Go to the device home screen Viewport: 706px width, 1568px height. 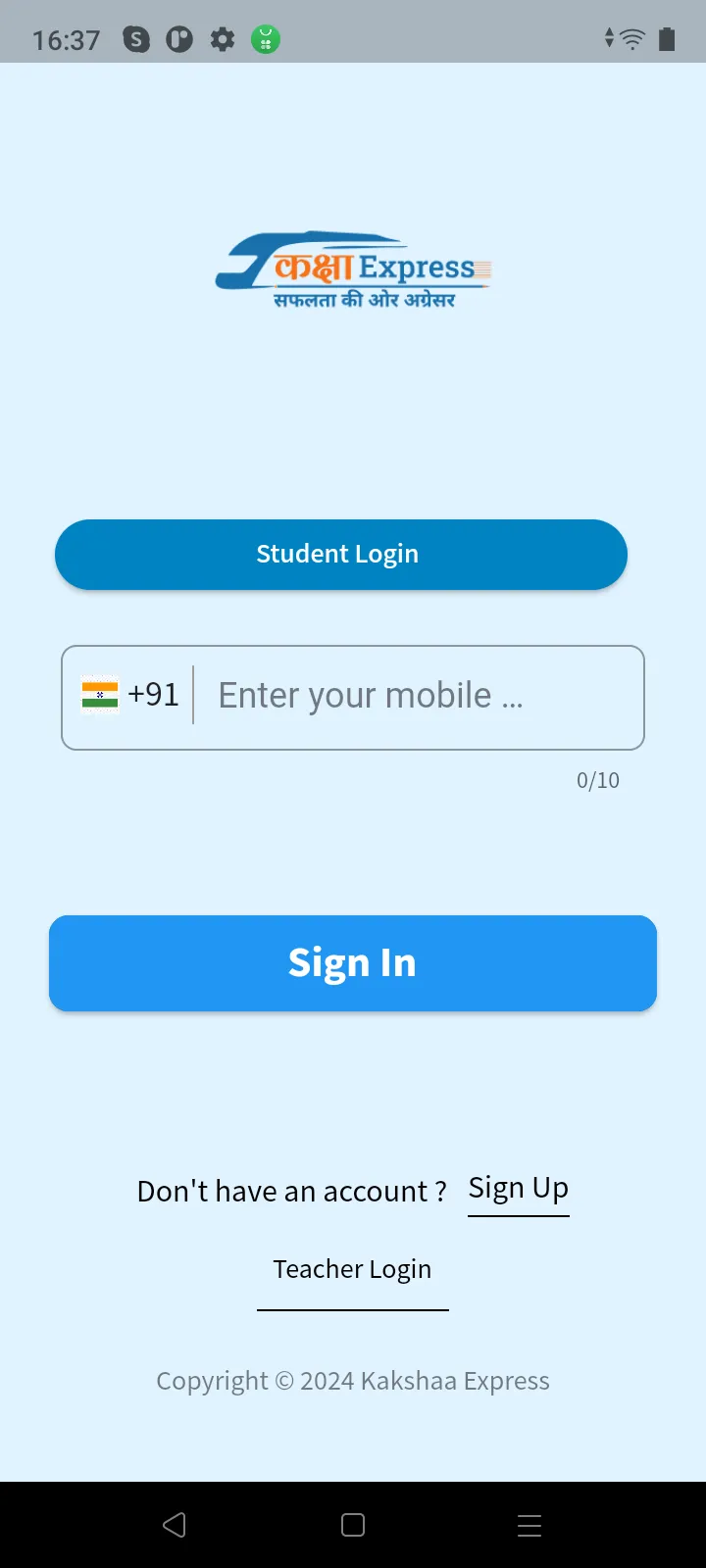tap(353, 1525)
